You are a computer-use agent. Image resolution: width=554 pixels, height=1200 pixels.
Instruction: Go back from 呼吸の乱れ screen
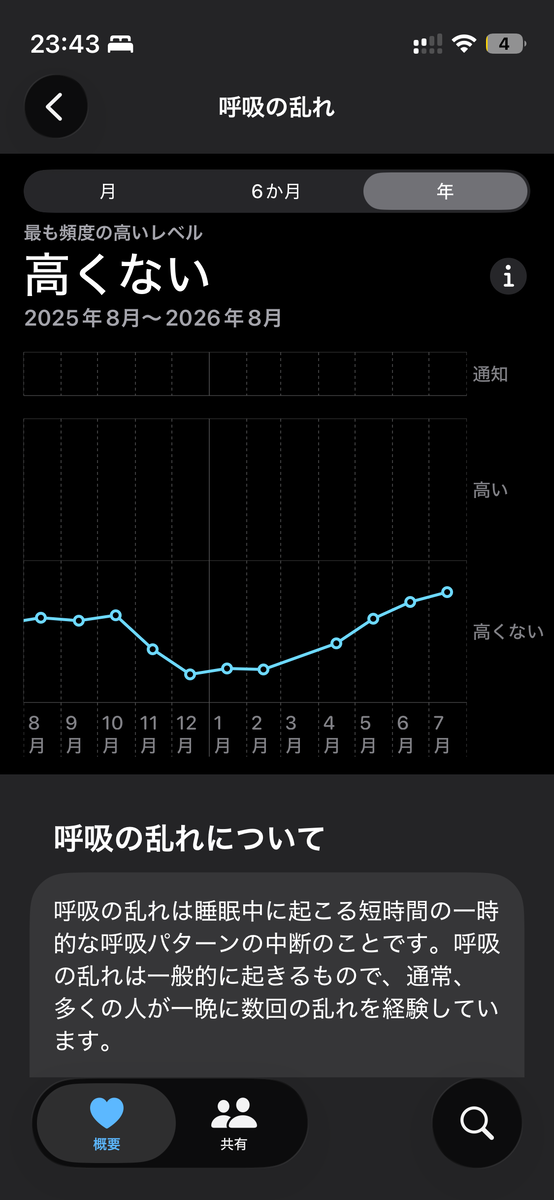point(56,106)
